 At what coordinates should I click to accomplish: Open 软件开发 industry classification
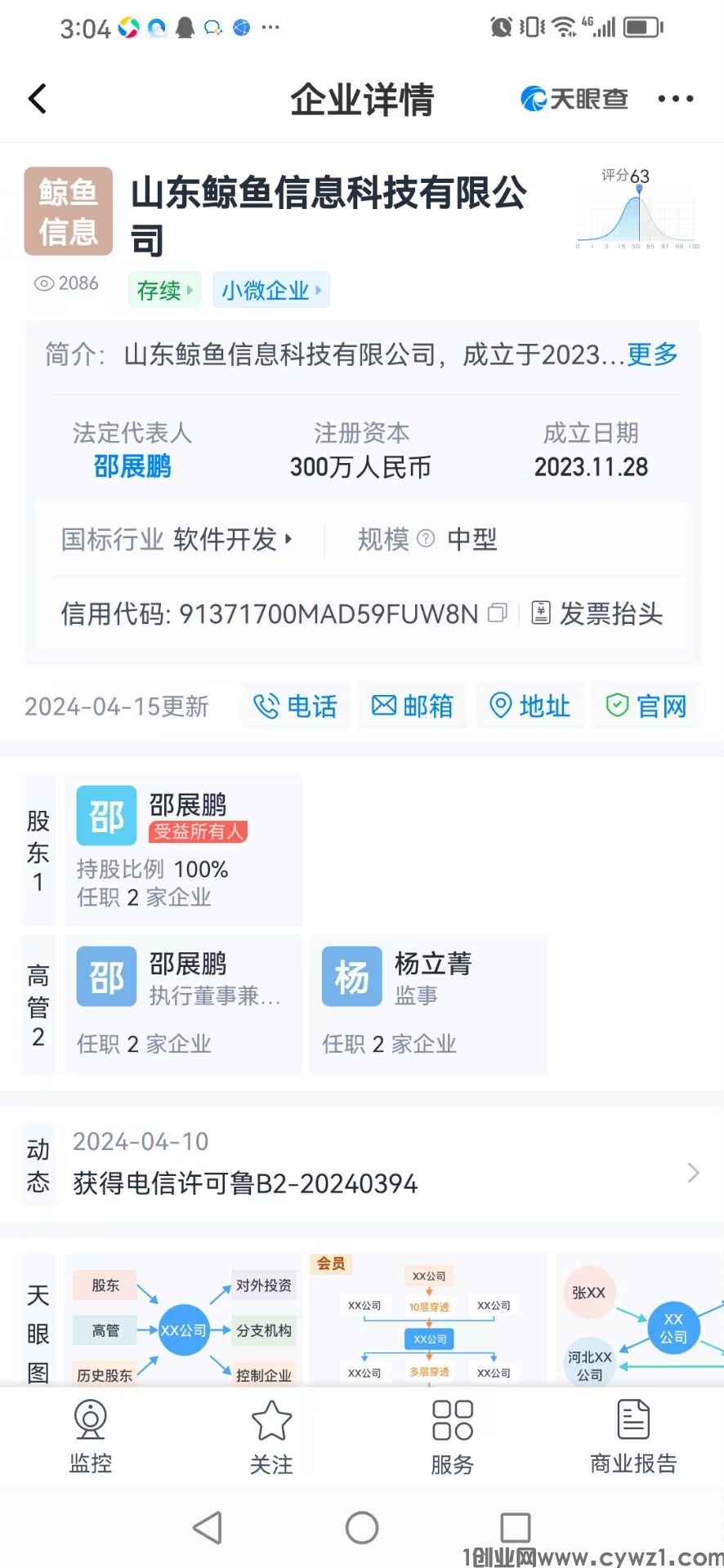pyautogui.click(x=232, y=539)
